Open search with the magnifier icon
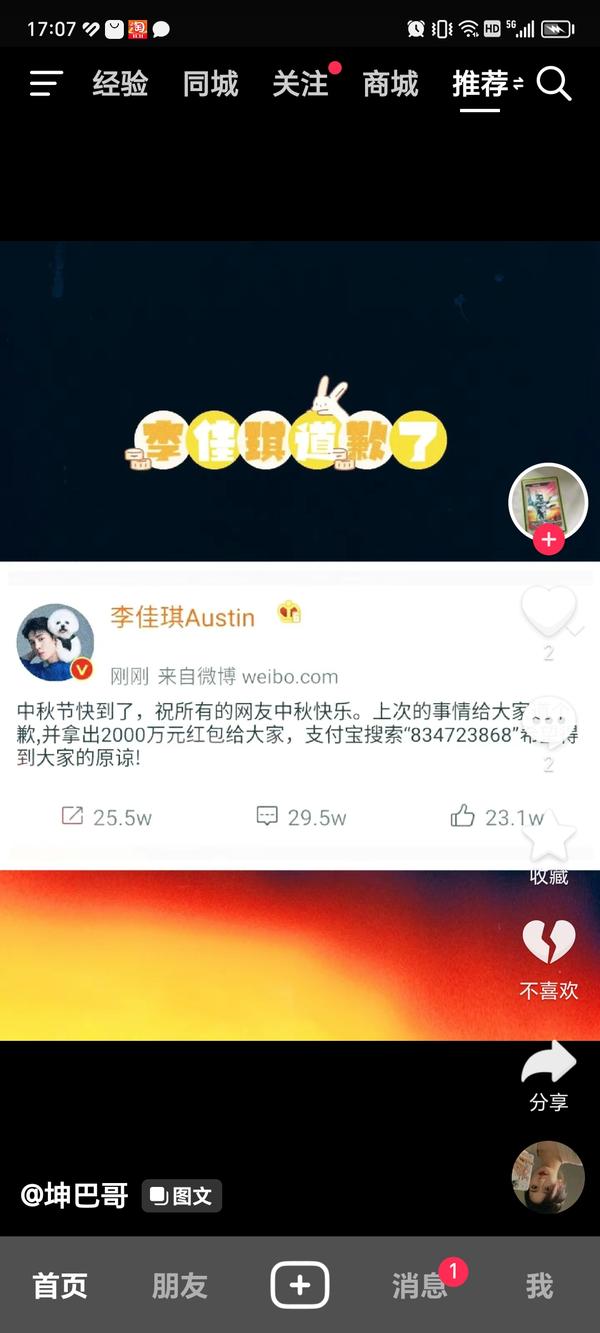 pyautogui.click(x=554, y=84)
